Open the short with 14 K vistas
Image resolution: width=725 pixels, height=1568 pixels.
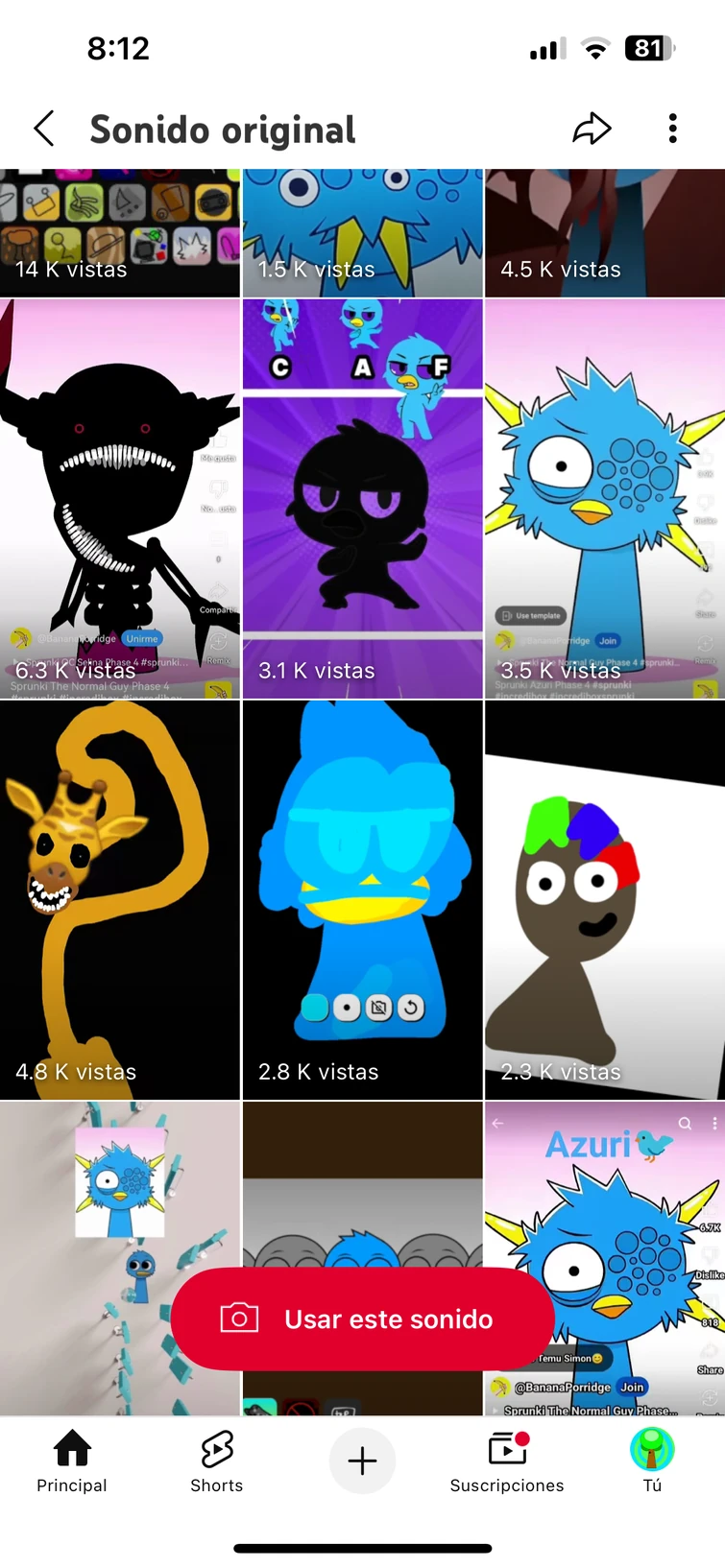click(119, 232)
